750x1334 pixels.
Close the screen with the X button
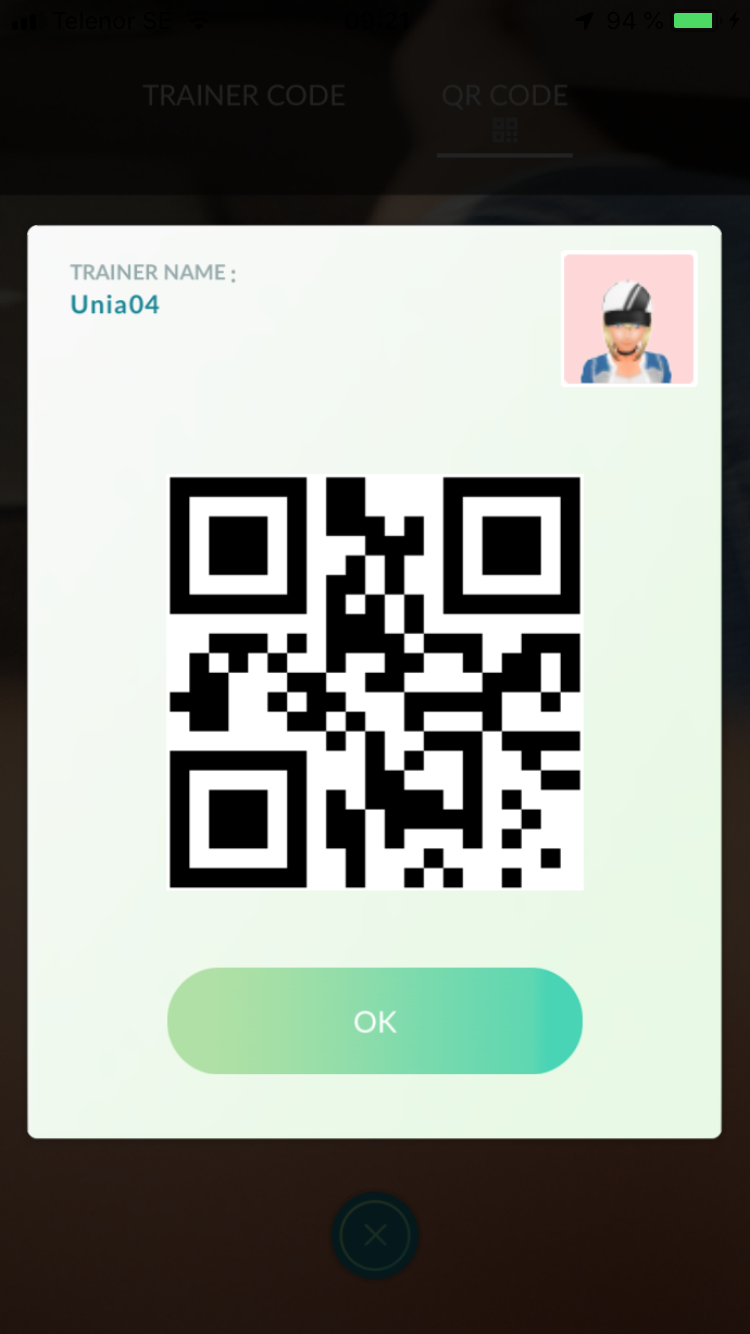point(375,1236)
